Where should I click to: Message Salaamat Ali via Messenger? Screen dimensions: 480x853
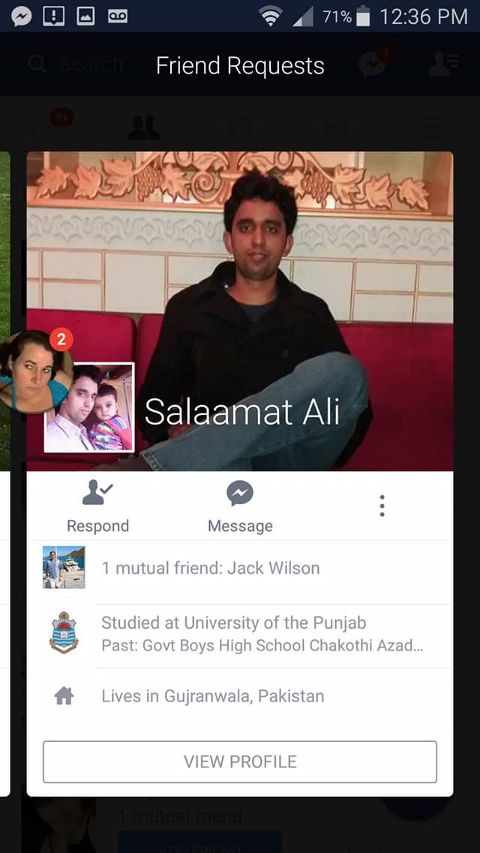click(x=240, y=507)
